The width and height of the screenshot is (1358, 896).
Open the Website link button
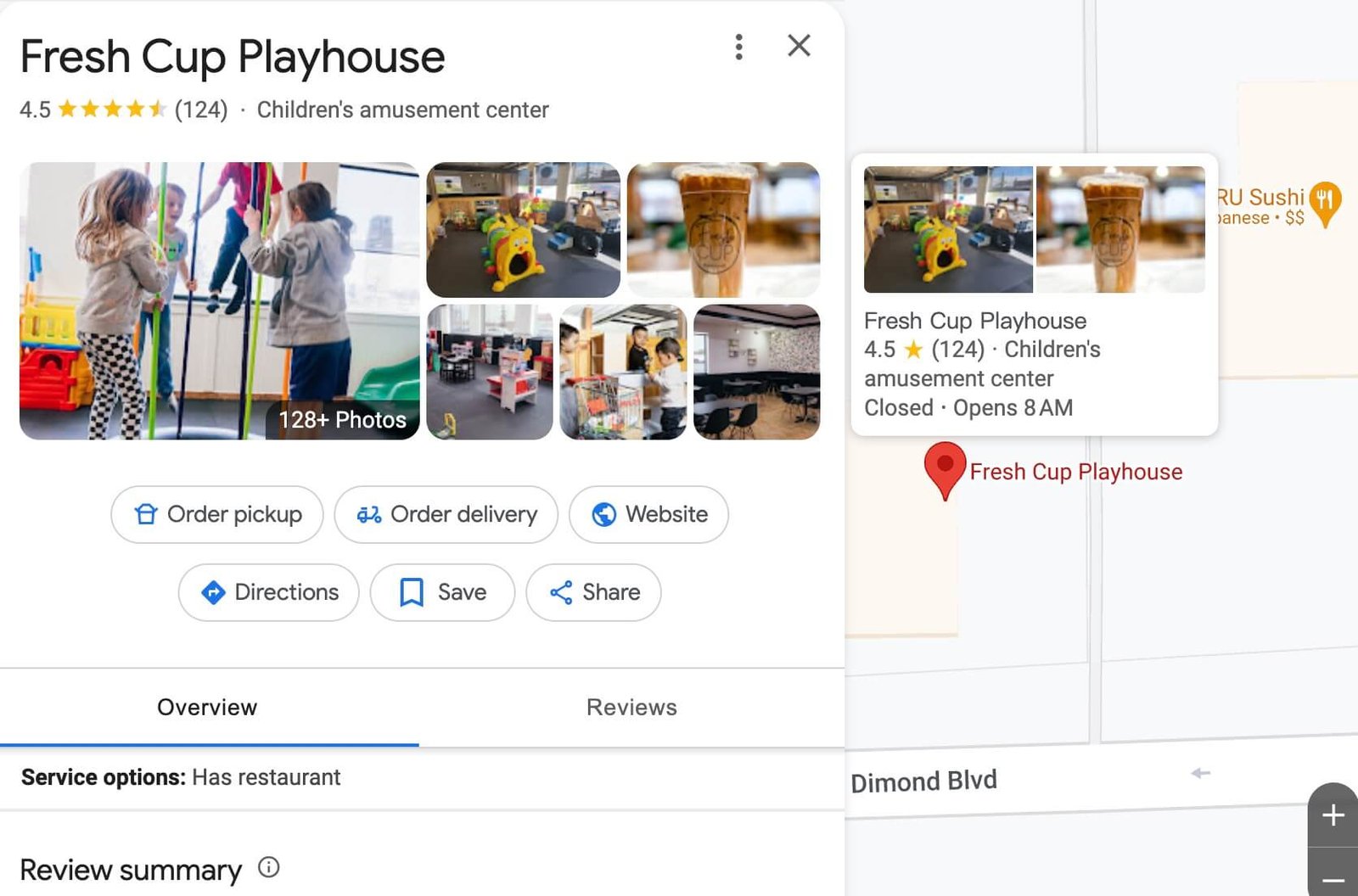(649, 514)
